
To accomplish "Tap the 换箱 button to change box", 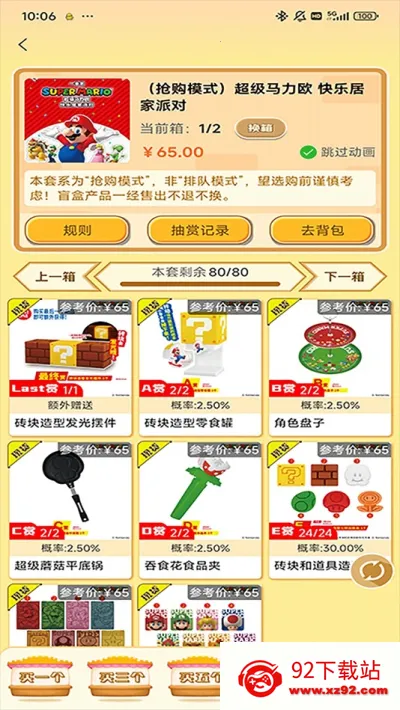I will [260, 129].
